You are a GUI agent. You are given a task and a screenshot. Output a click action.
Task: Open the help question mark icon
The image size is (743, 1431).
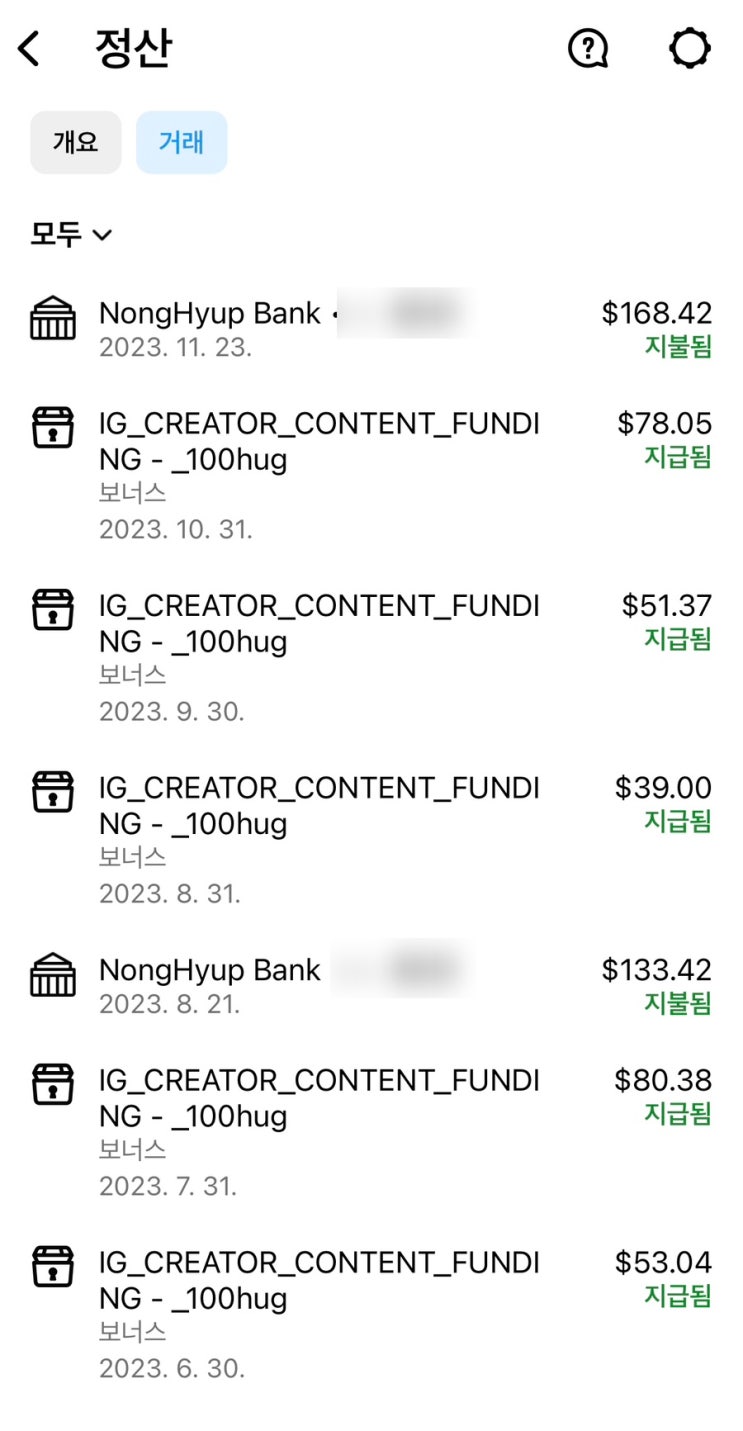pyautogui.click(x=588, y=48)
